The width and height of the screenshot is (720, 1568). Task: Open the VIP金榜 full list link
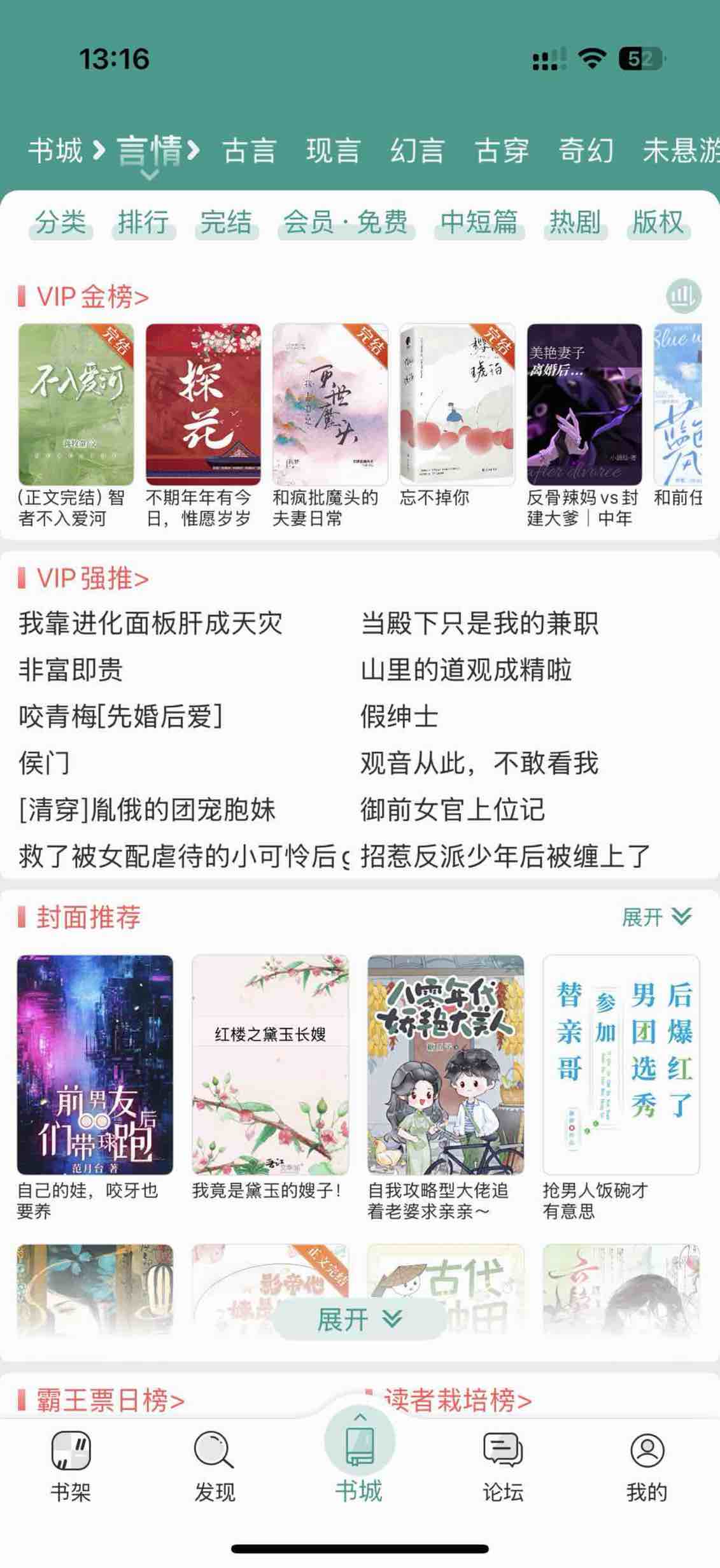[x=92, y=297]
